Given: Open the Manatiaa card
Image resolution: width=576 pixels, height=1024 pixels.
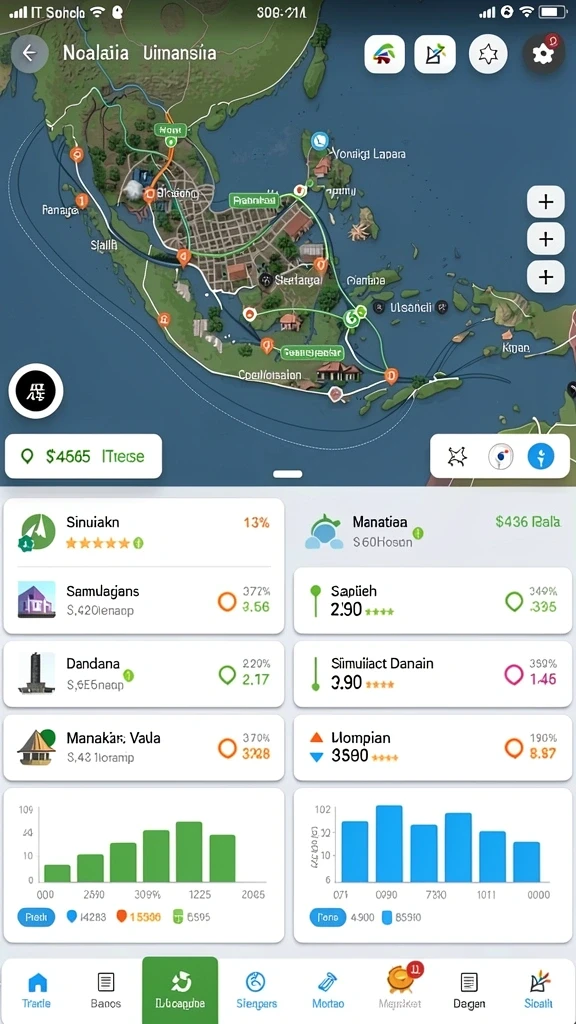Looking at the screenshot, I should [432, 531].
